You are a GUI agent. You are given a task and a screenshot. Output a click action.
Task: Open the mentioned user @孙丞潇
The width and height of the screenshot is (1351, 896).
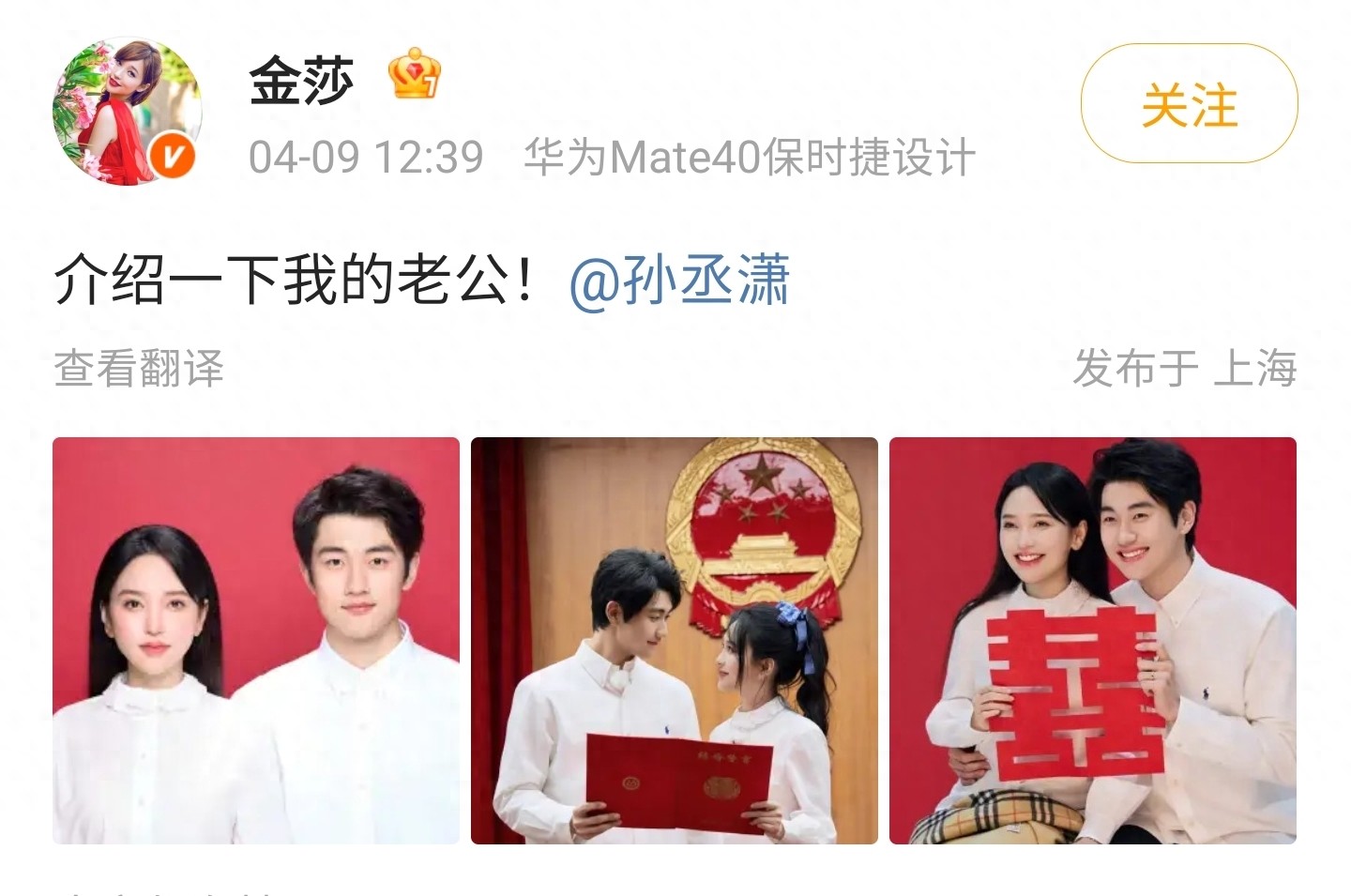679,281
